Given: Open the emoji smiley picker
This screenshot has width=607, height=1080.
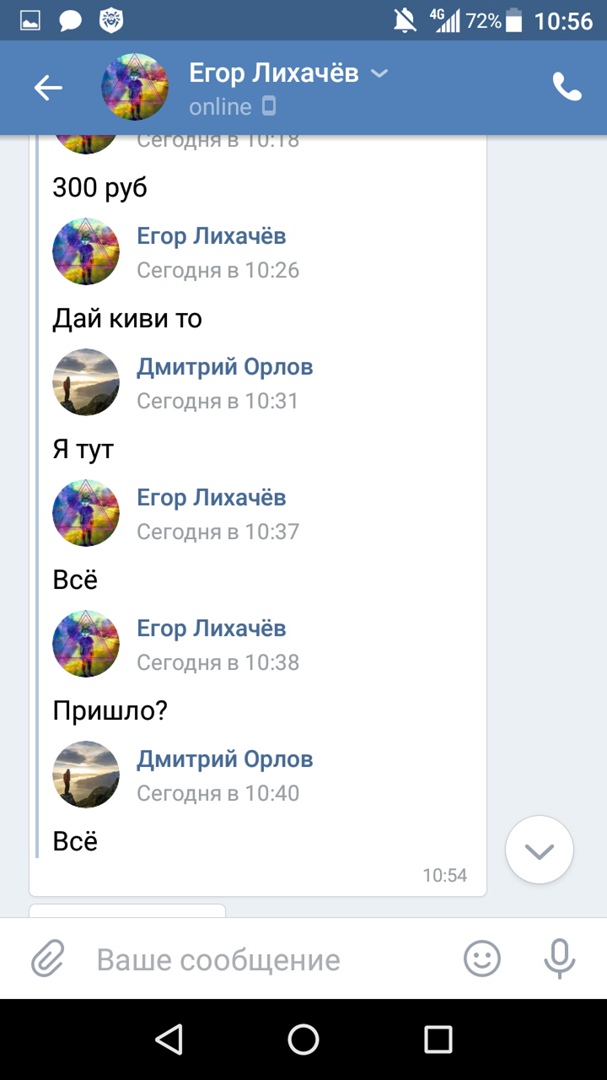Looking at the screenshot, I should tap(482, 960).
